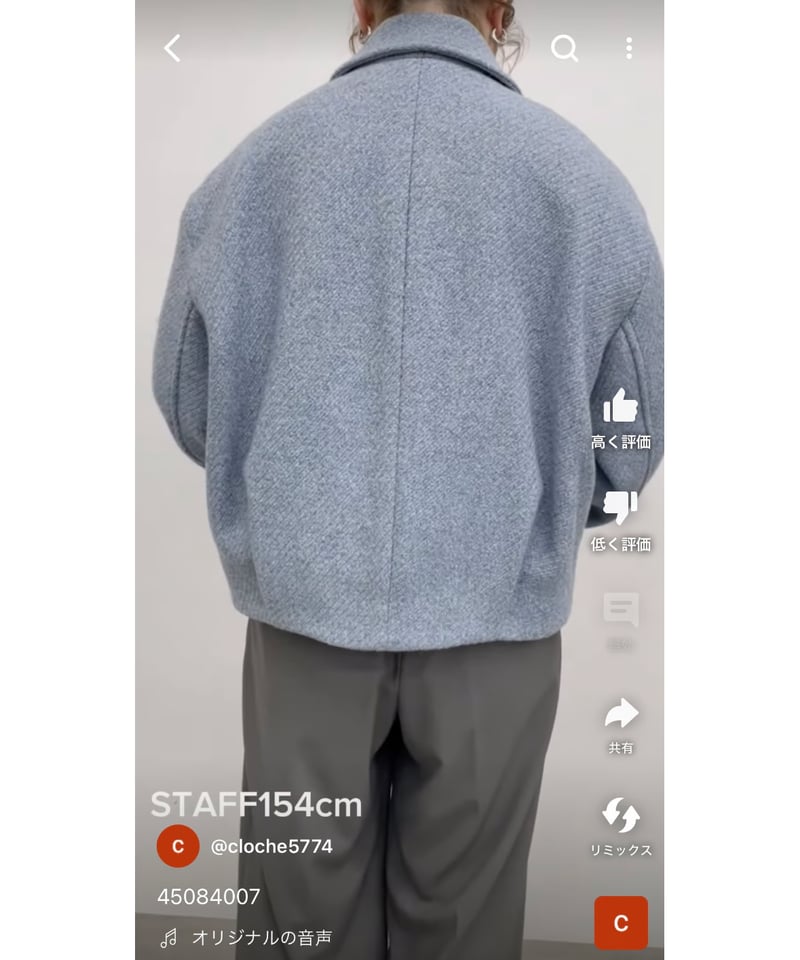The image size is (800, 960).
Task: Tap the red sound thumbnail at the bottom right
Action: point(621,922)
